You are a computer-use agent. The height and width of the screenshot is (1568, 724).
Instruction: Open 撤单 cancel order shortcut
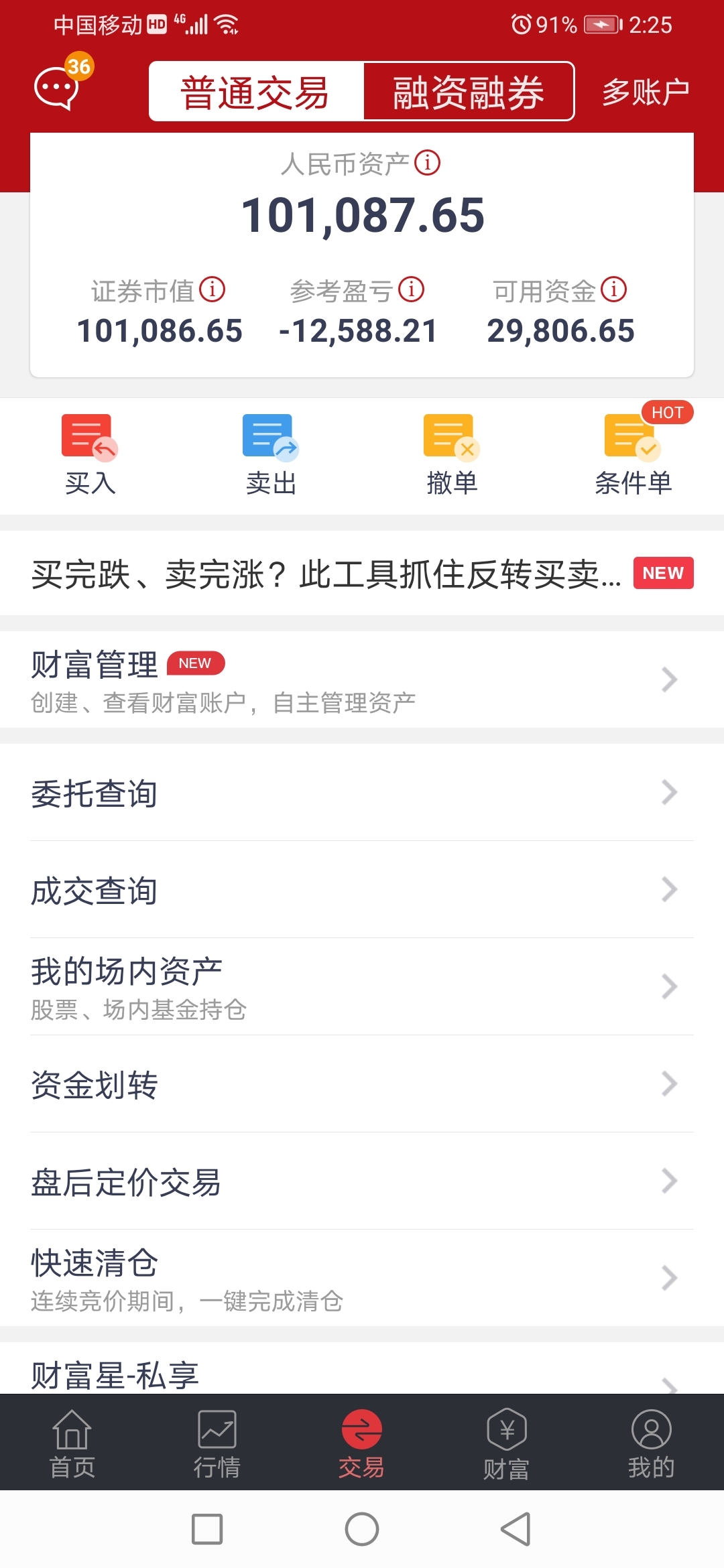[452, 455]
